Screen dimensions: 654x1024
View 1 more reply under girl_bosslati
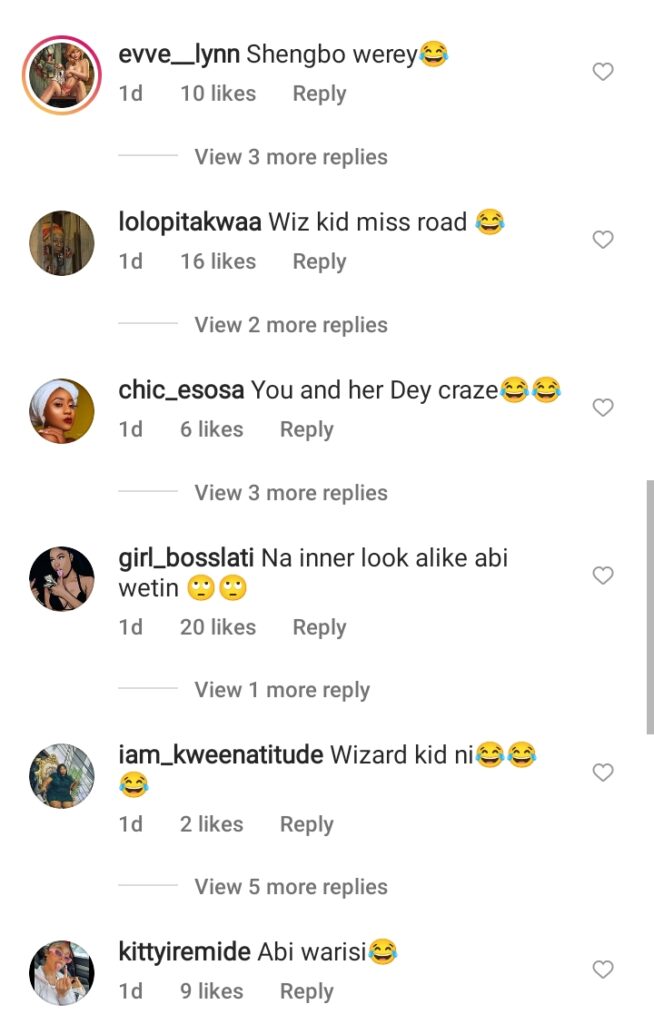tap(282, 690)
